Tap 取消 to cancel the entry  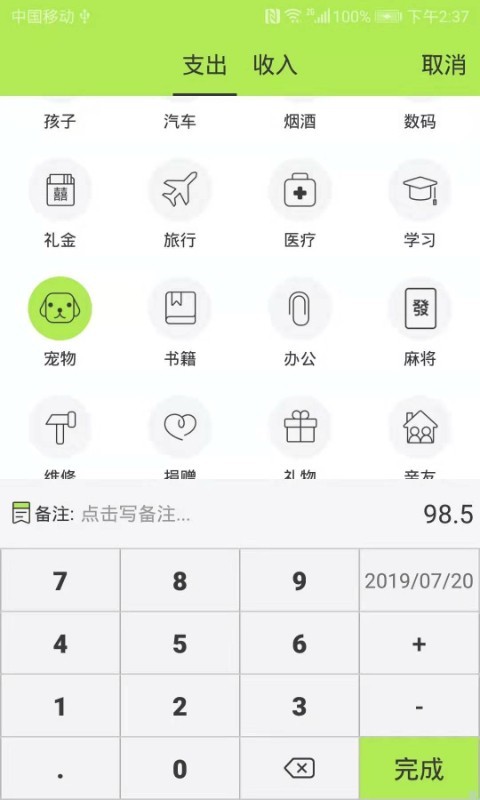pyautogui.click(x=444, y=65)
